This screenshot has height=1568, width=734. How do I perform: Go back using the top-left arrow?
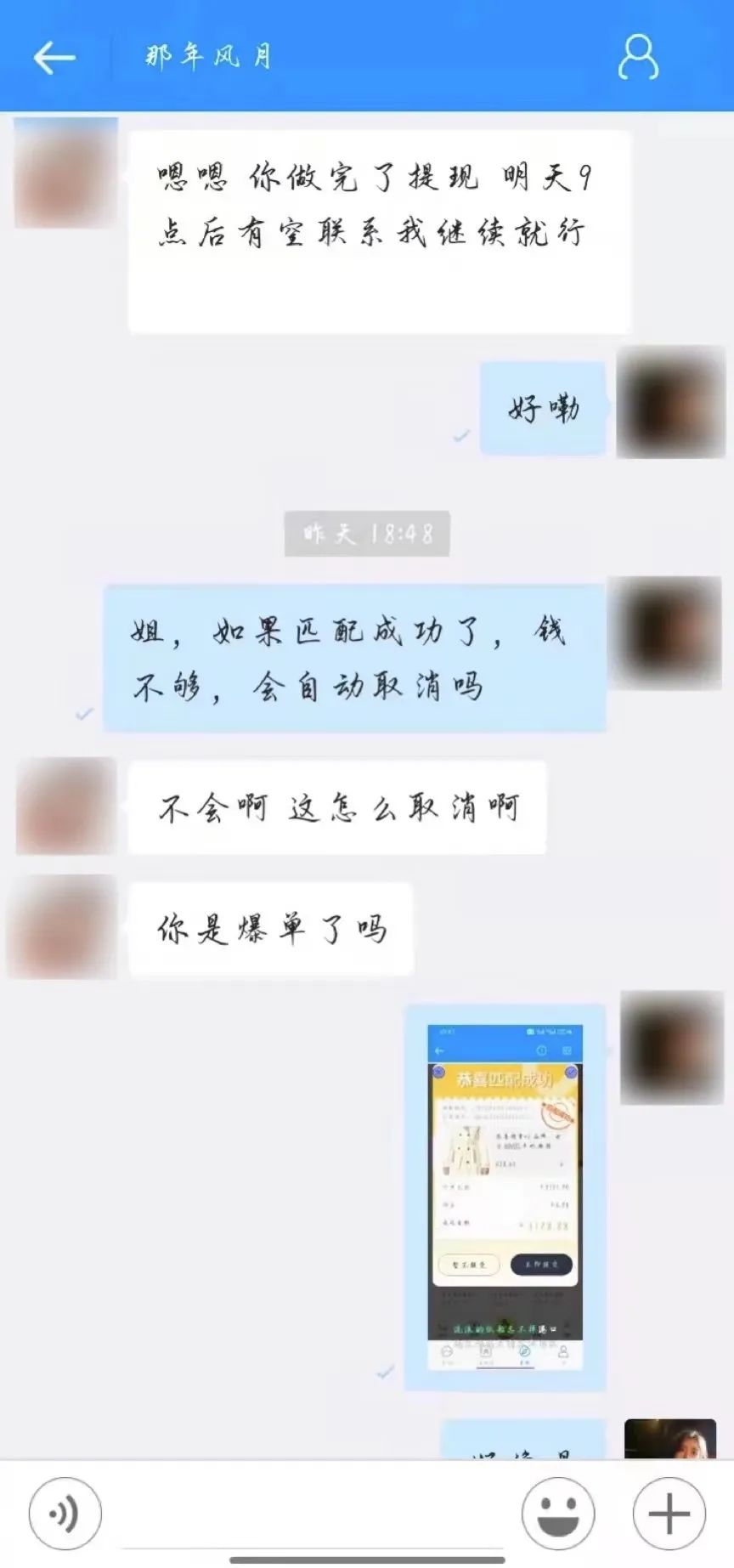[54, 58]
